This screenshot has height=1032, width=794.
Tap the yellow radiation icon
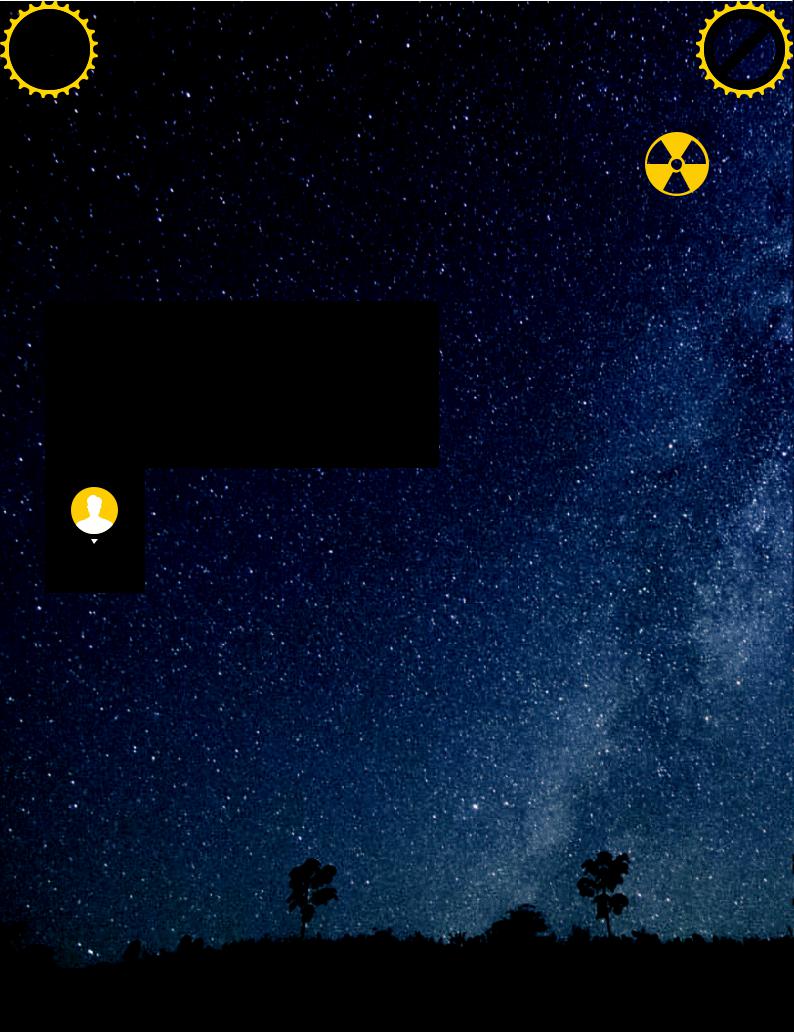(677, 164)
